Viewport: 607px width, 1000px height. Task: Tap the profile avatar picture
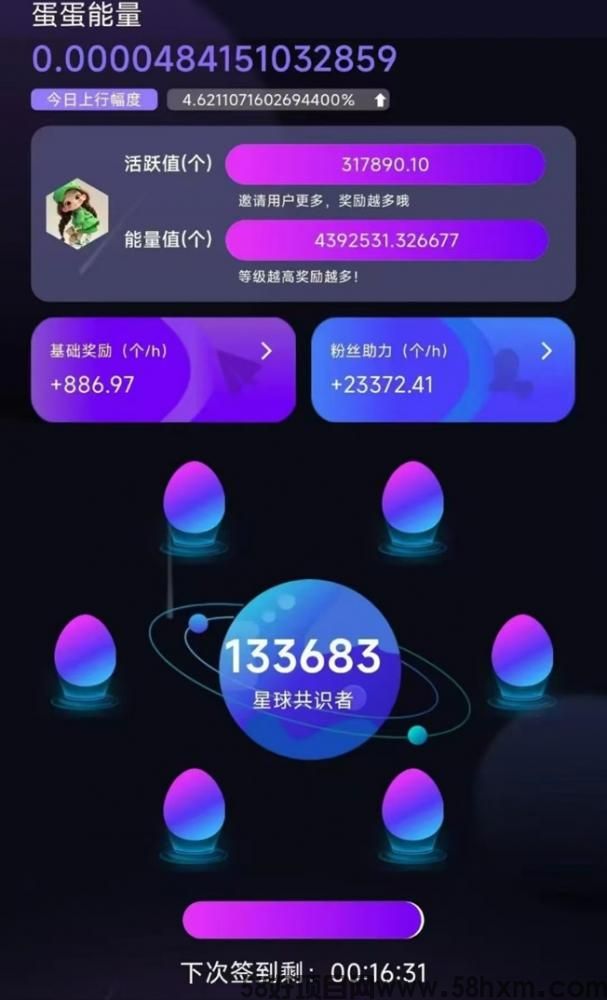(77, 213)
